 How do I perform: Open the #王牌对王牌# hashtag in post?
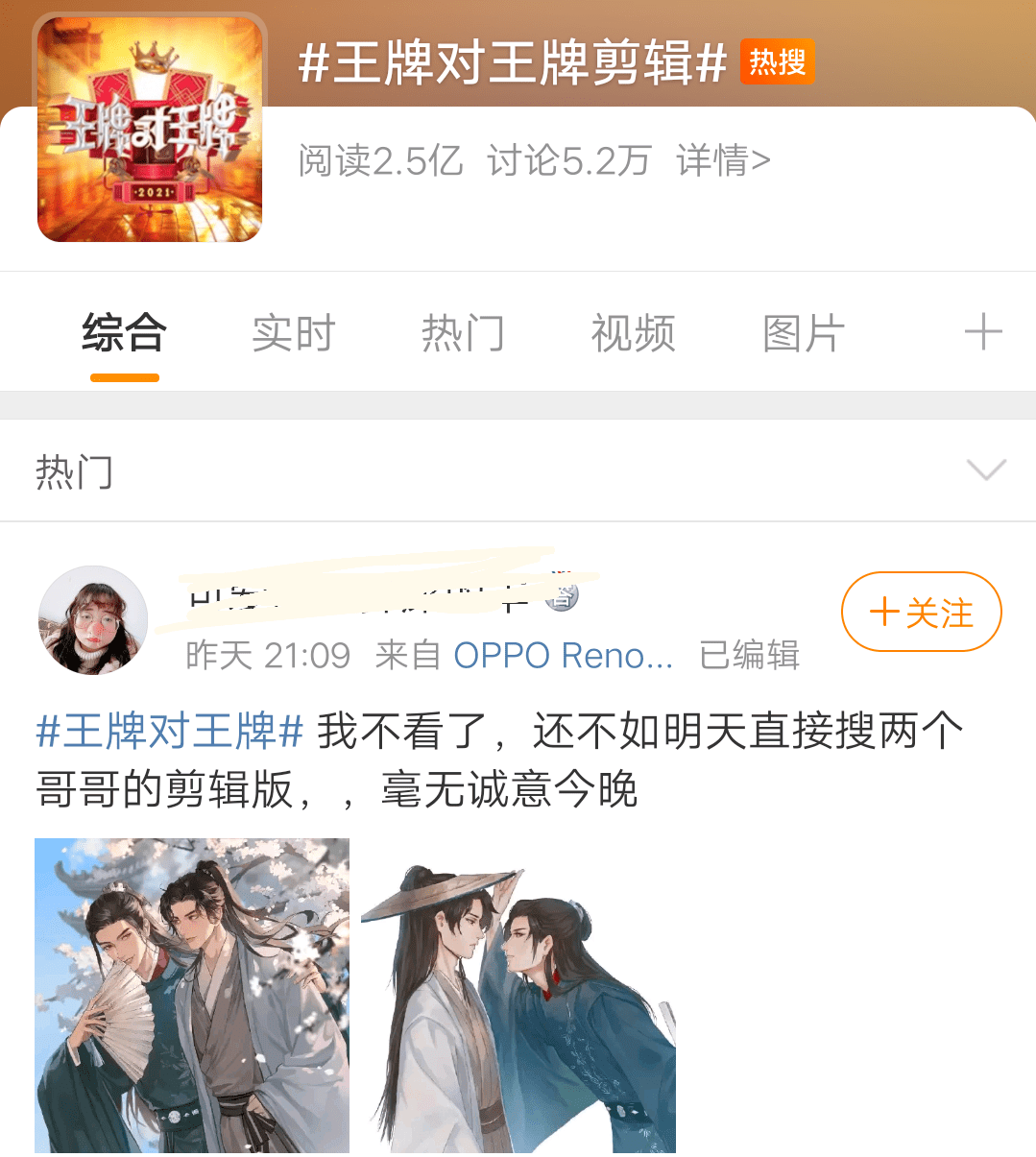point(170,732)
